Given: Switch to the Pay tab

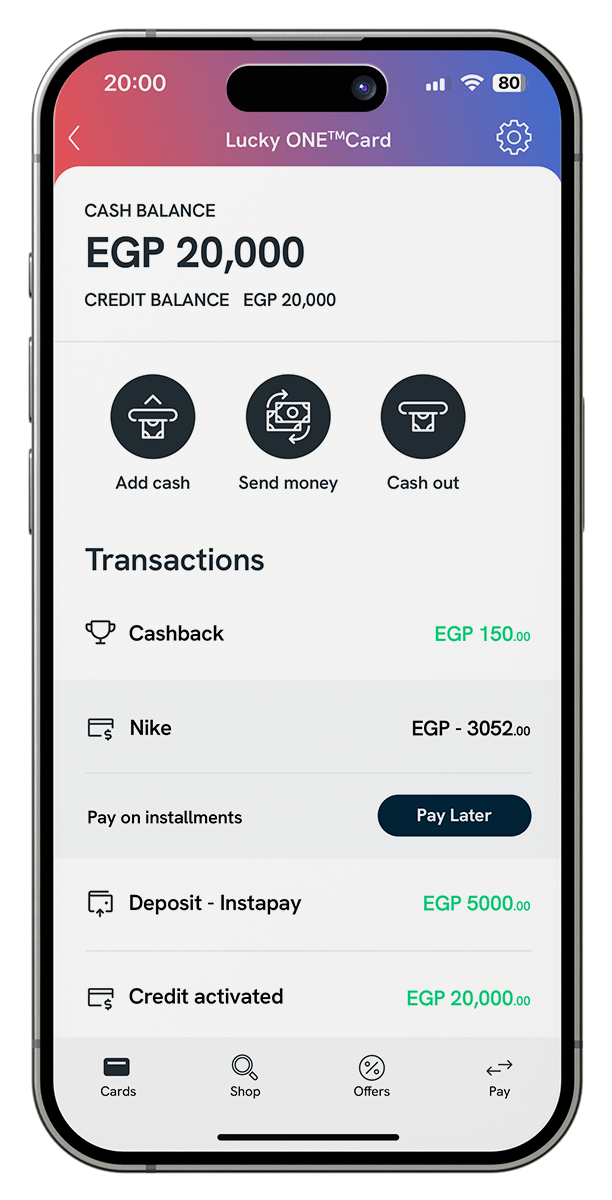Looking at the screenshot, I should tap(499, 1076).
